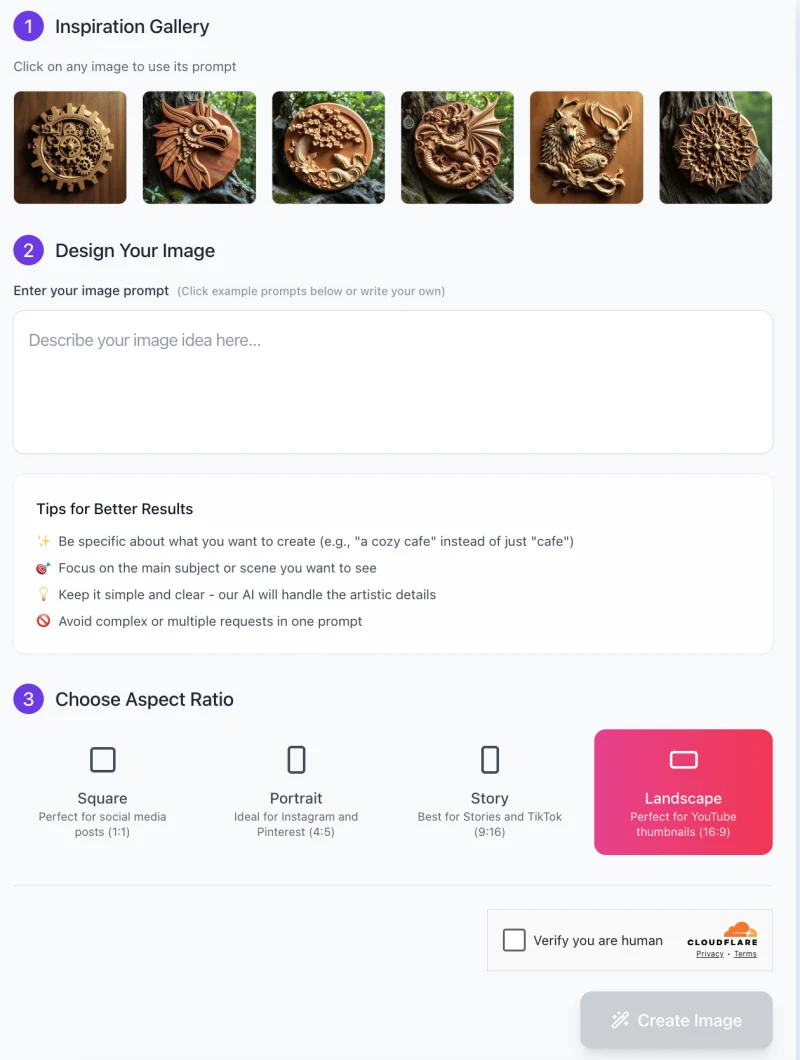Use the winged dragon carving prompt

(457, 148)
